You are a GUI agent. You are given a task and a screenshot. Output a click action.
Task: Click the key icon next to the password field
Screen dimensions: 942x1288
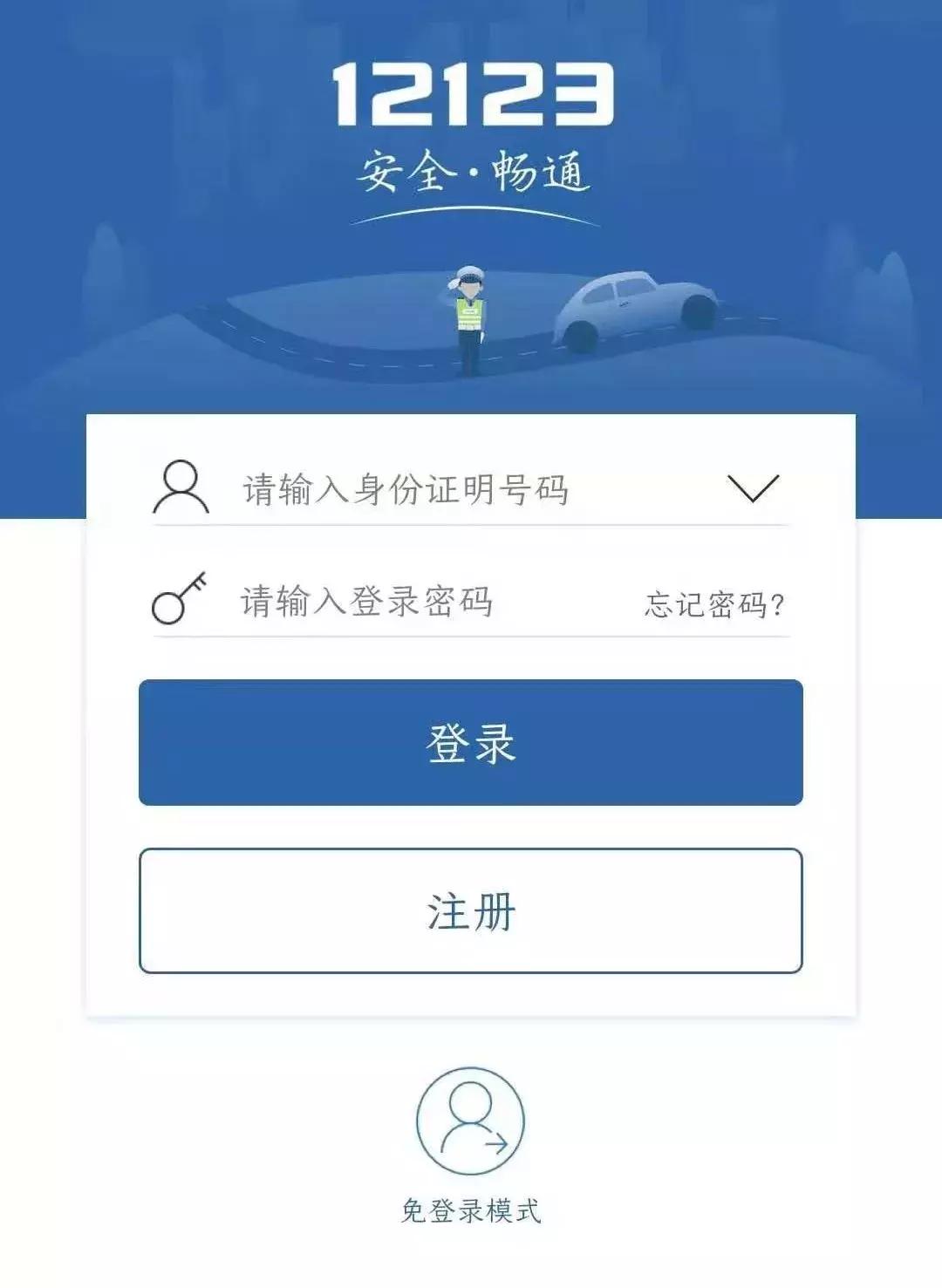(181, 600)
